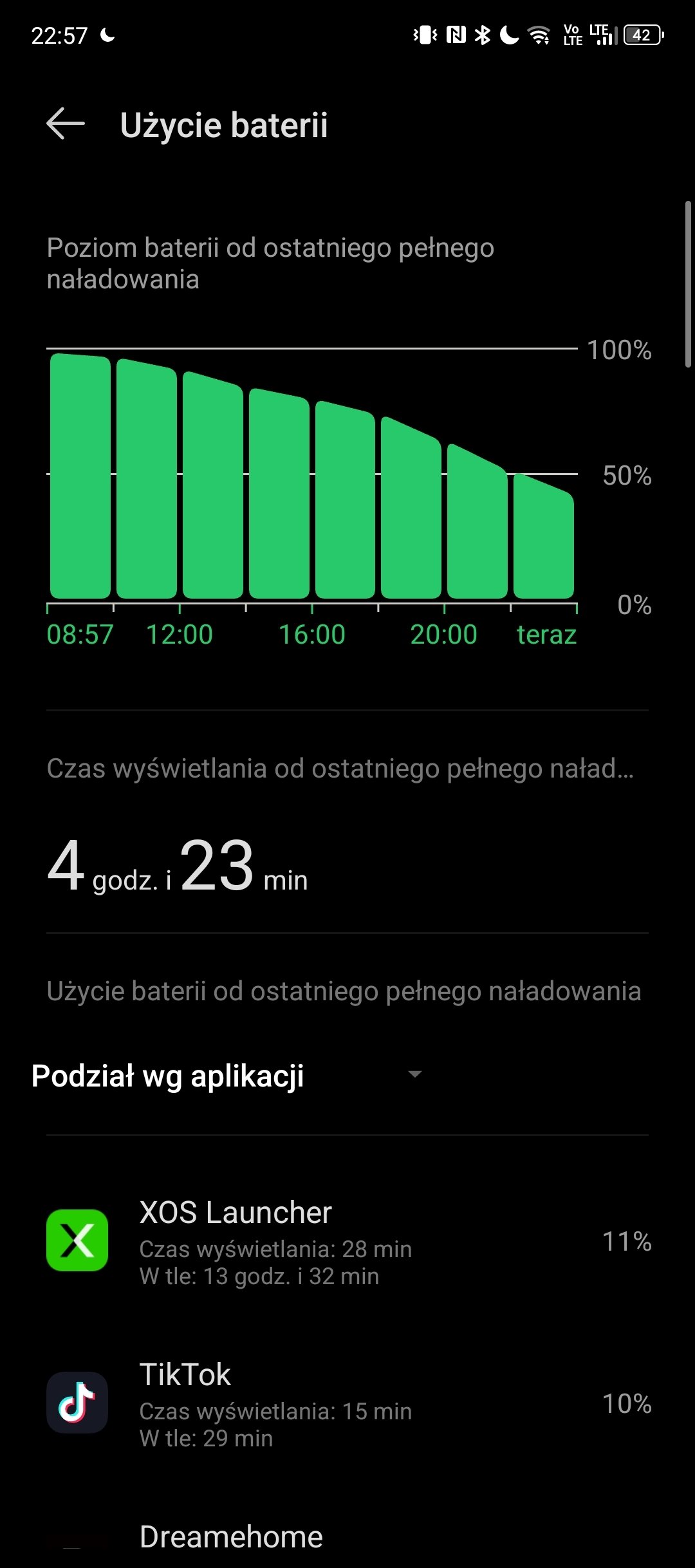The width and height of the screenshot is (695, 1568).
Task: Go back from Użycie baterii screen
Action: tap(66, 124)
